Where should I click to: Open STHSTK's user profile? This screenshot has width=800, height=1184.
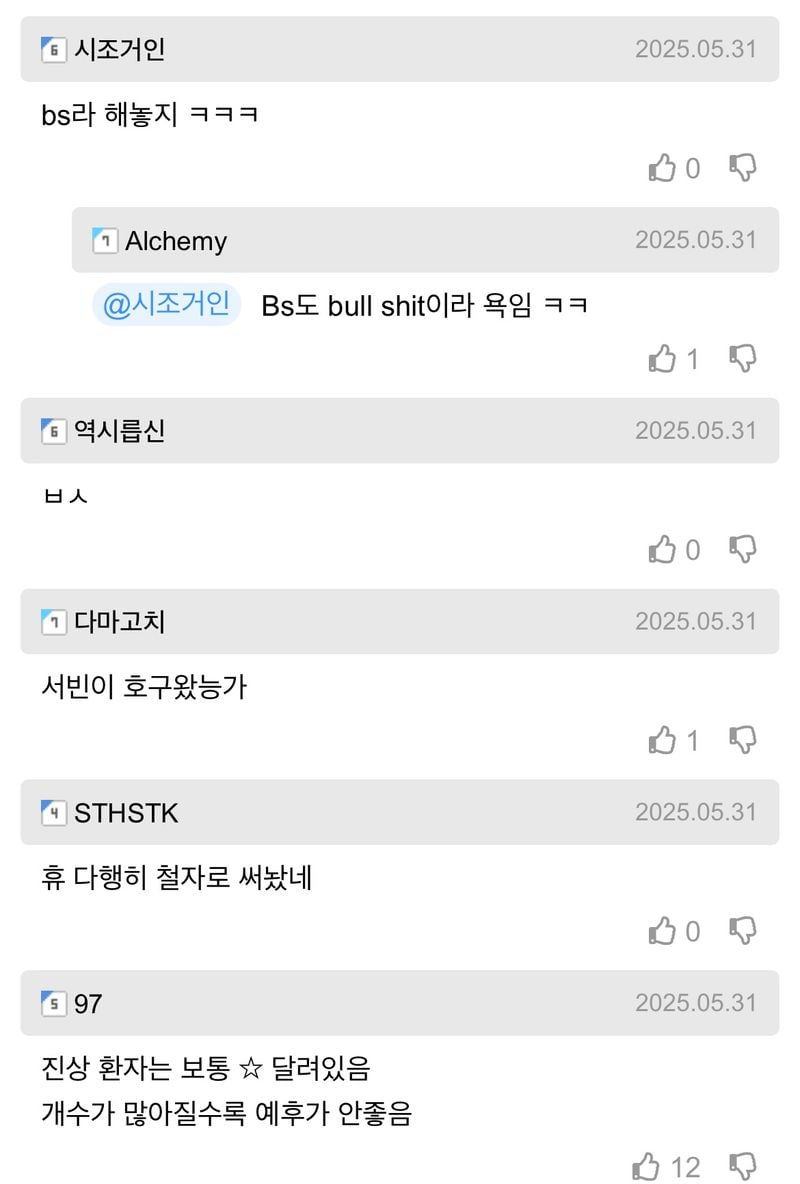click(x=125, y=813)
